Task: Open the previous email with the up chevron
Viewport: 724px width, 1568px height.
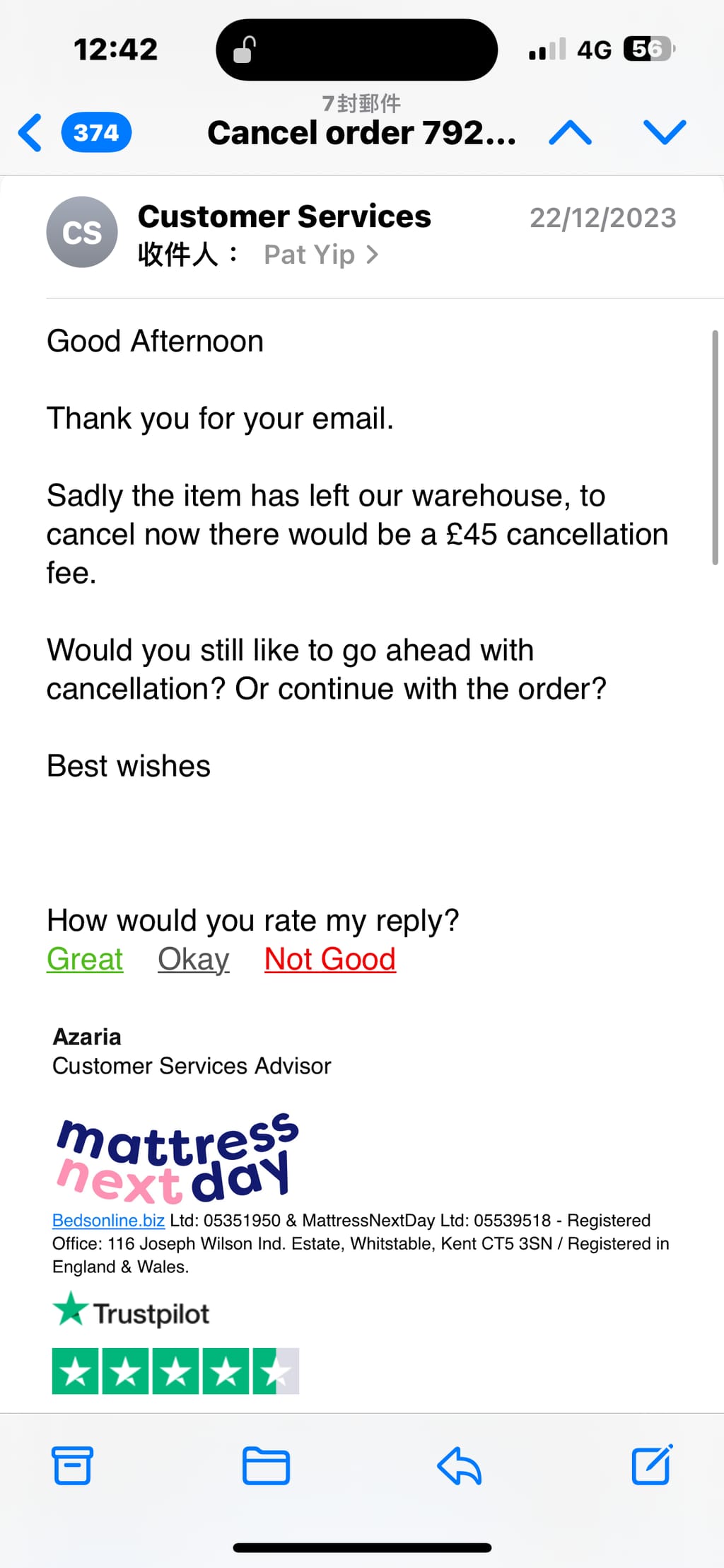Action: coord(571,132)
